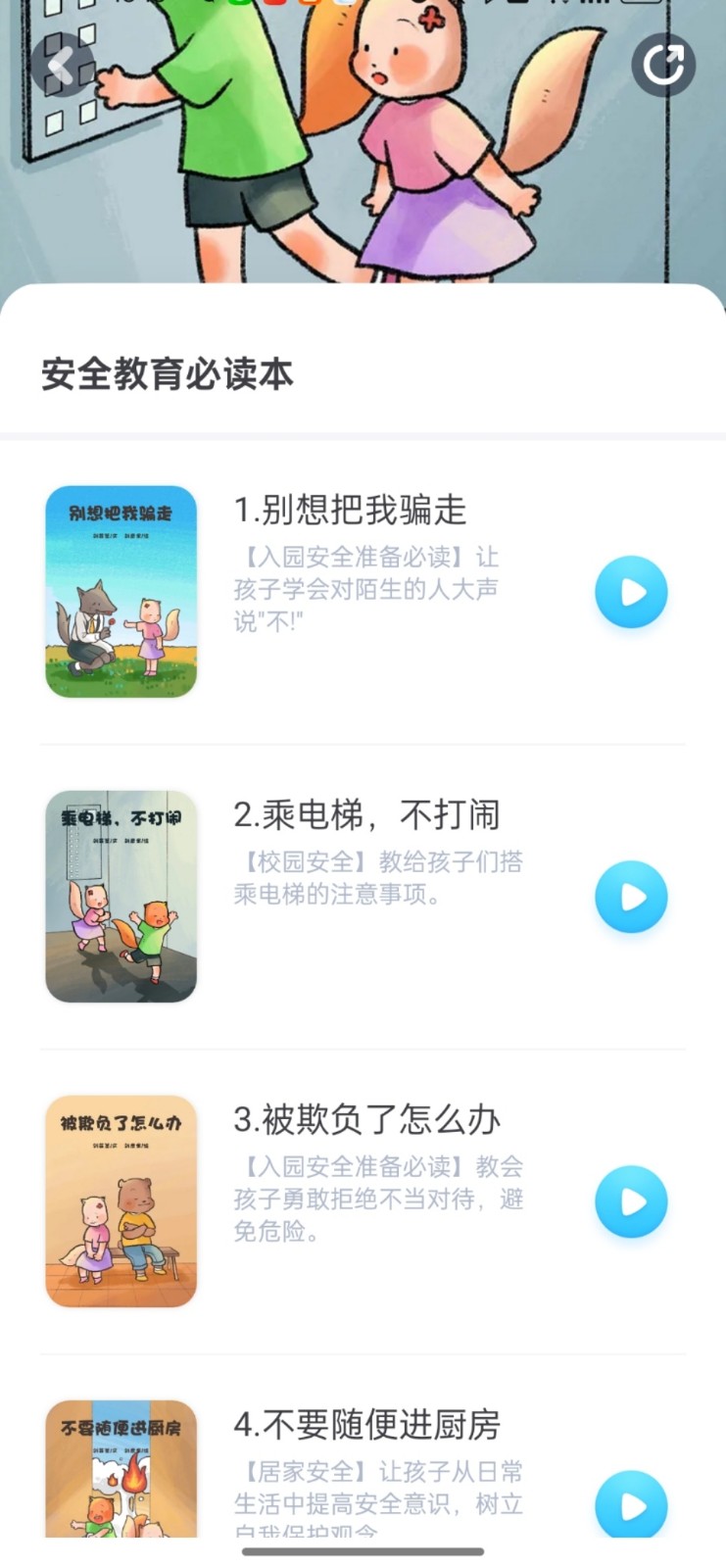Open the 不要随便进厨房 book cover
This screenshot has height=1568, width=726.
(x=121, y=1470)
